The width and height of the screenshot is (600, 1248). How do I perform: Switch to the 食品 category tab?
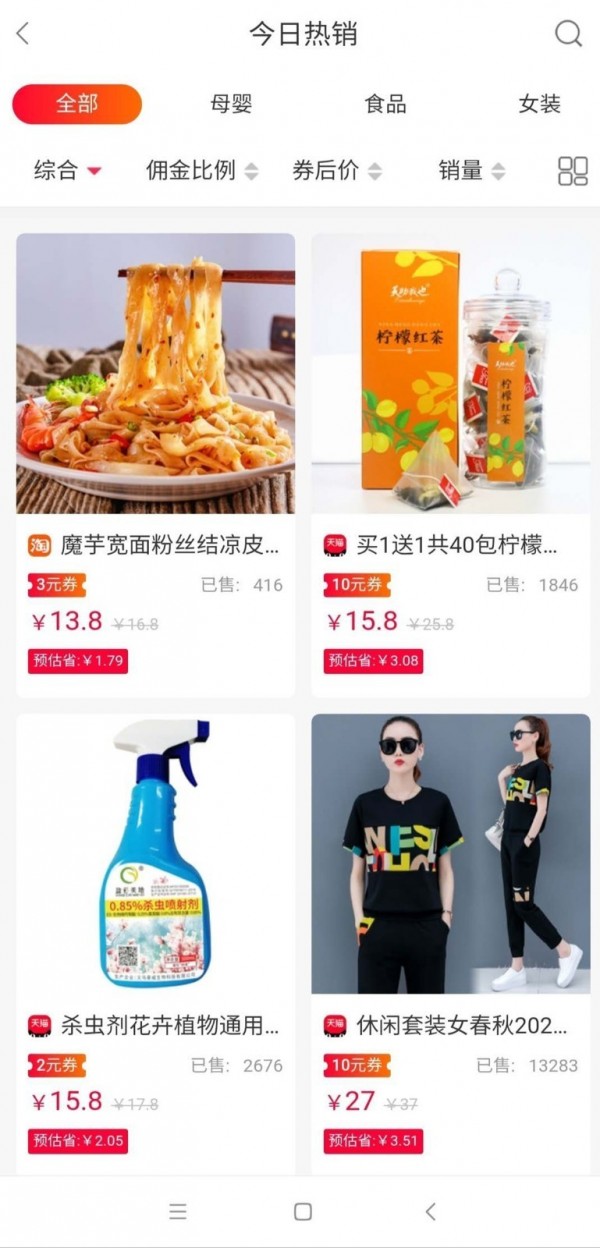[385, 104]
